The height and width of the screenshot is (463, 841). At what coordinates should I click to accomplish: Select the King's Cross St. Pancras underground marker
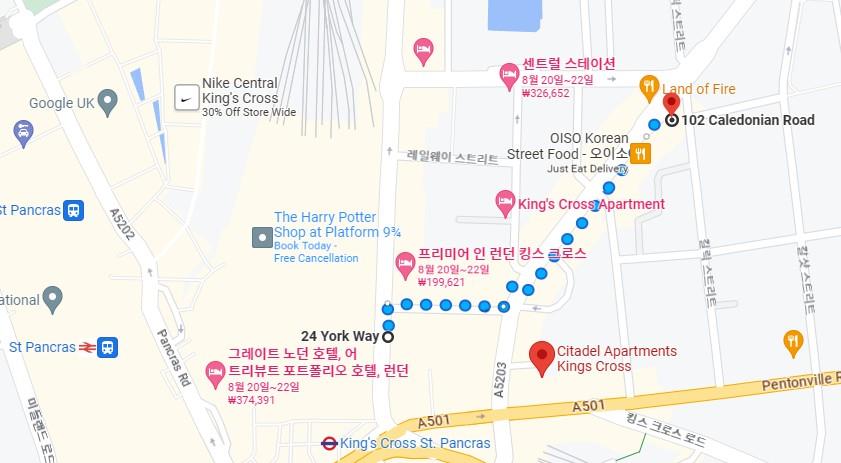[328, 443]
